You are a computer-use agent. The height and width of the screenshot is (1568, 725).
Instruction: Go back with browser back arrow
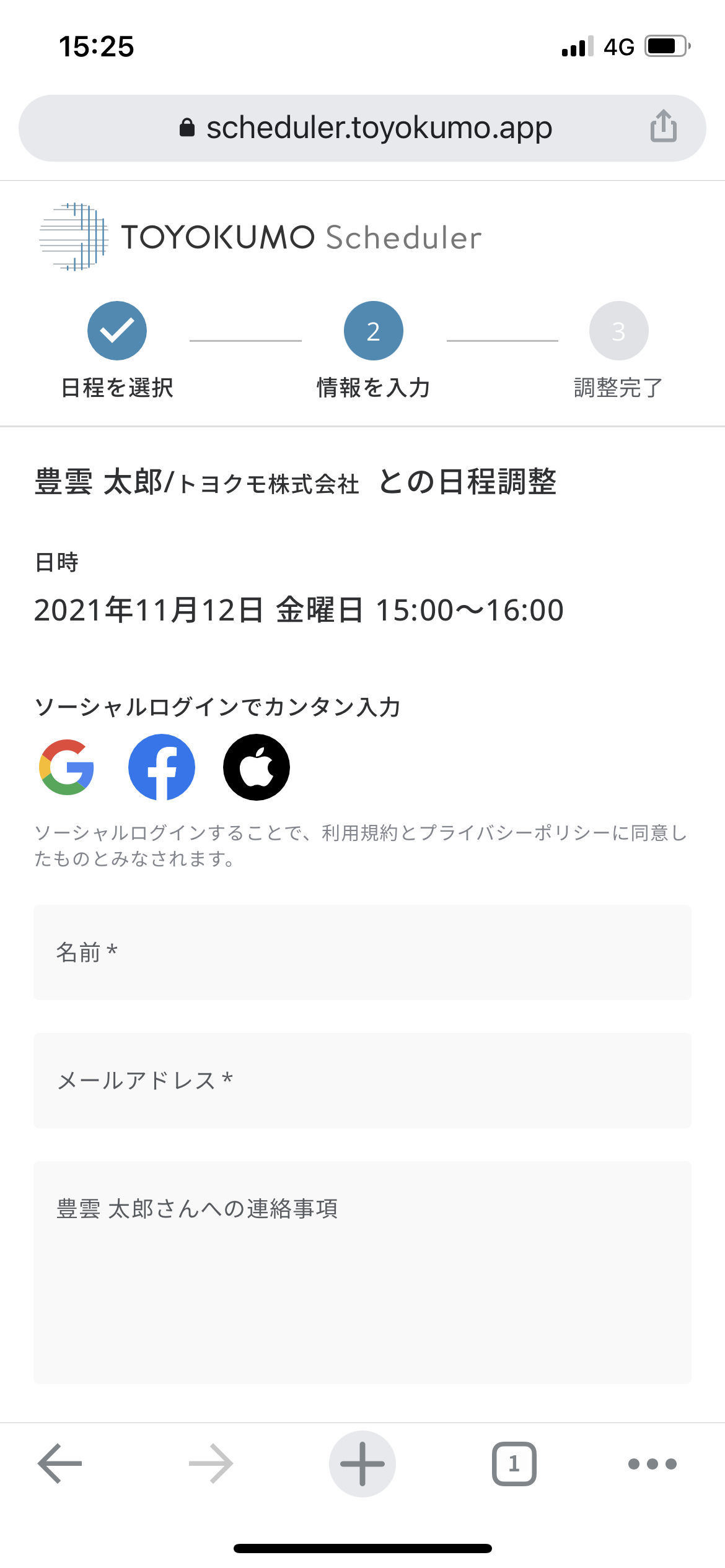click(60, 1463)
